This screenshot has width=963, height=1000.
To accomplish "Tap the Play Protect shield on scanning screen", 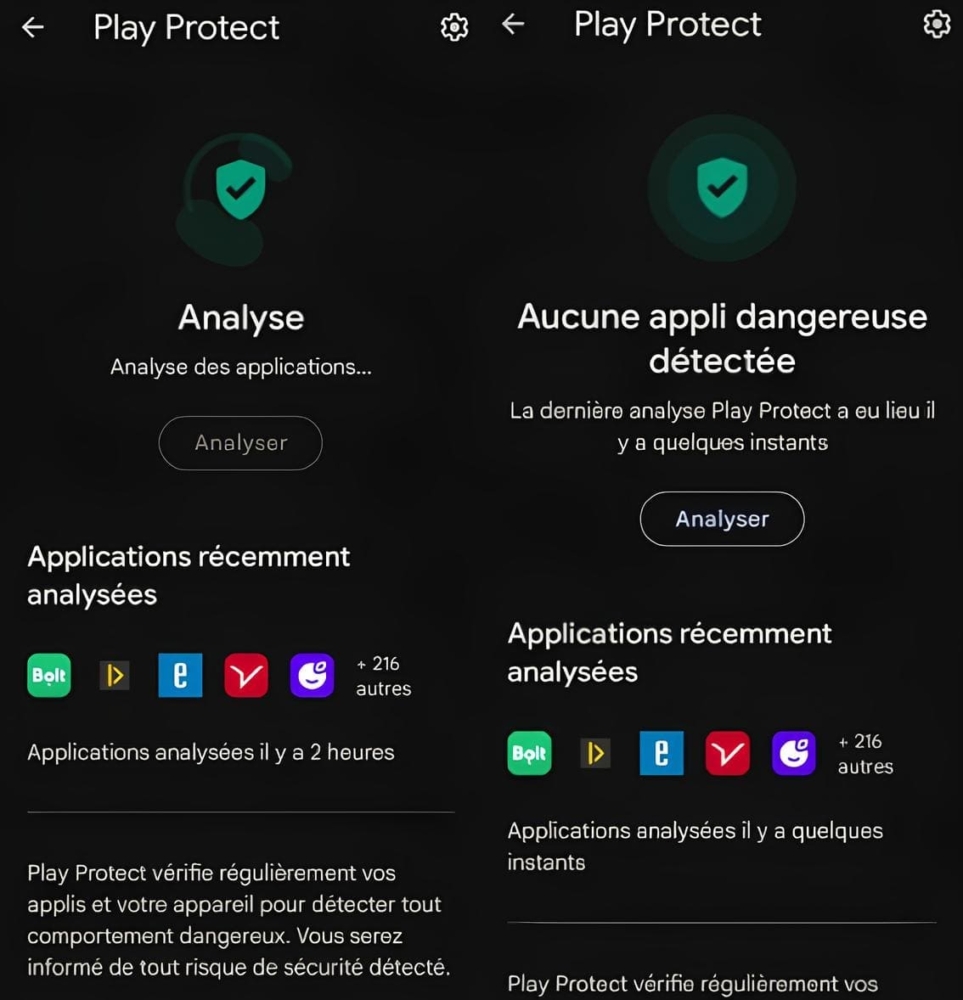I will click(x=240, y=190).
